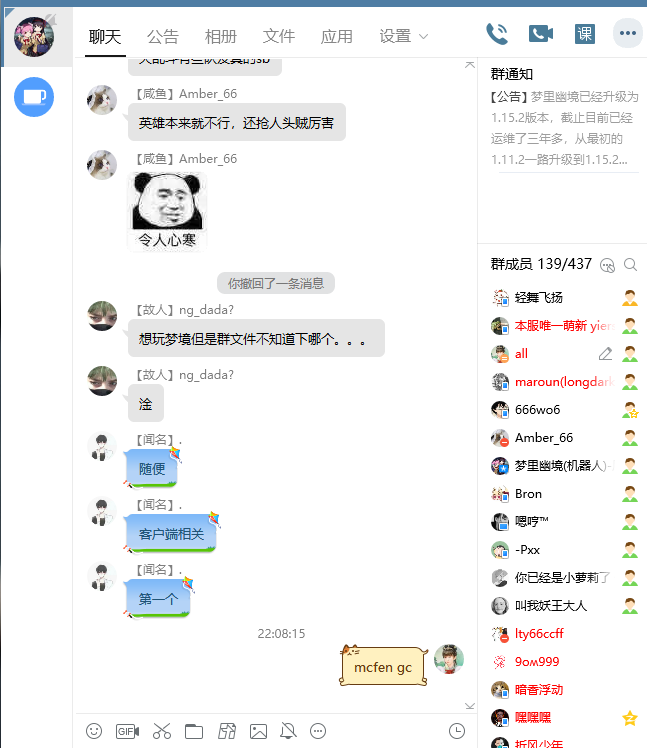647x748 pixels.
Task: Take a screenshot with the scissors tool
Action: tap(162, 731)
